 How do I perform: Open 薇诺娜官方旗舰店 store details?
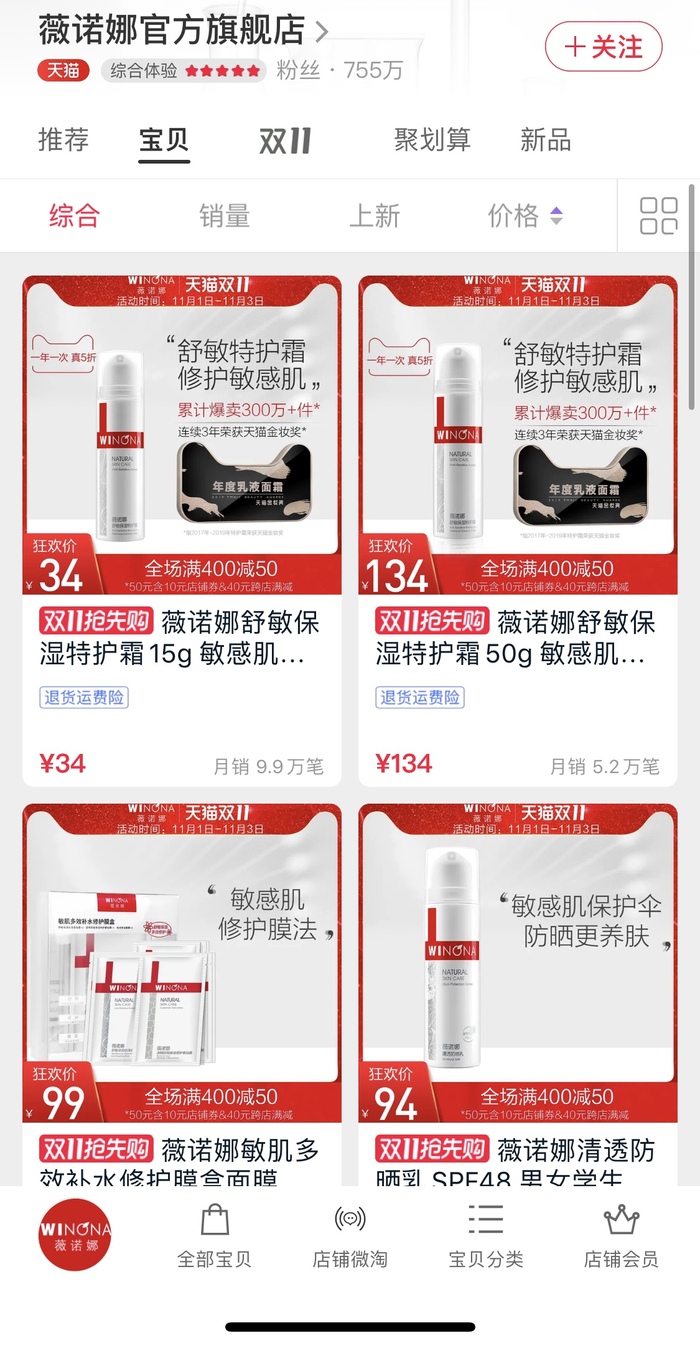182,30
